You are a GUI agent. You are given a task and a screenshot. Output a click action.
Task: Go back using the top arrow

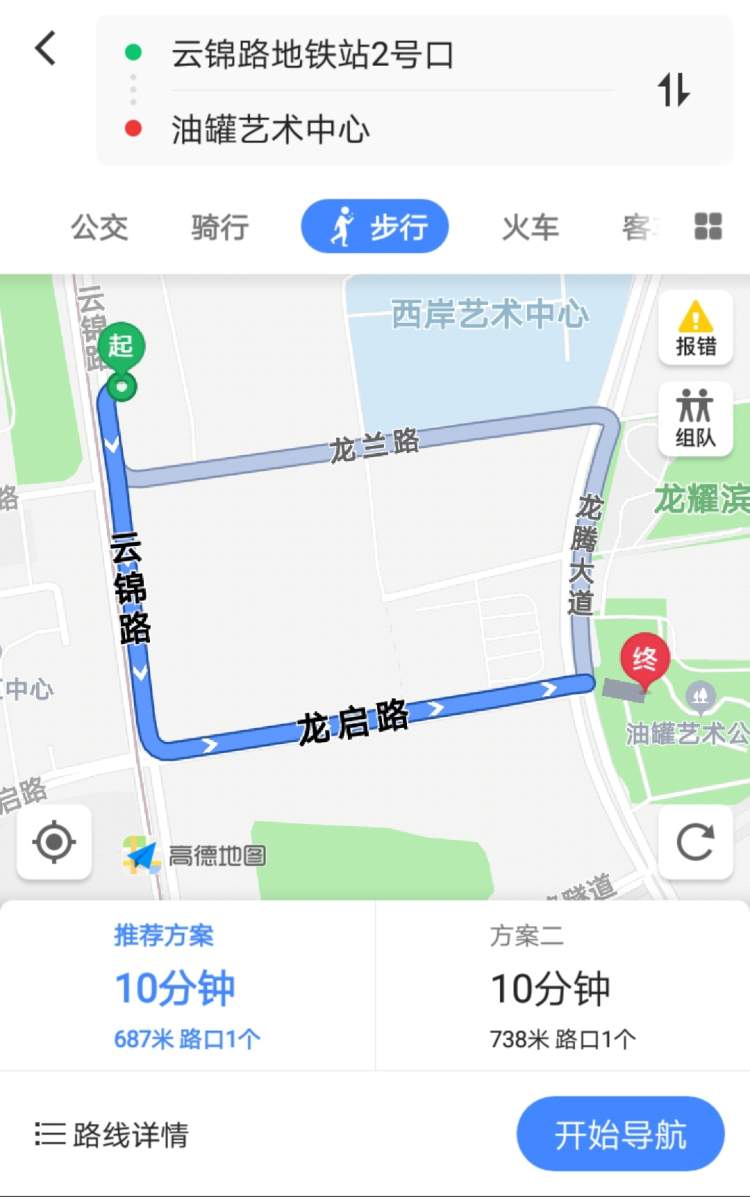click(x=46, y=48)
